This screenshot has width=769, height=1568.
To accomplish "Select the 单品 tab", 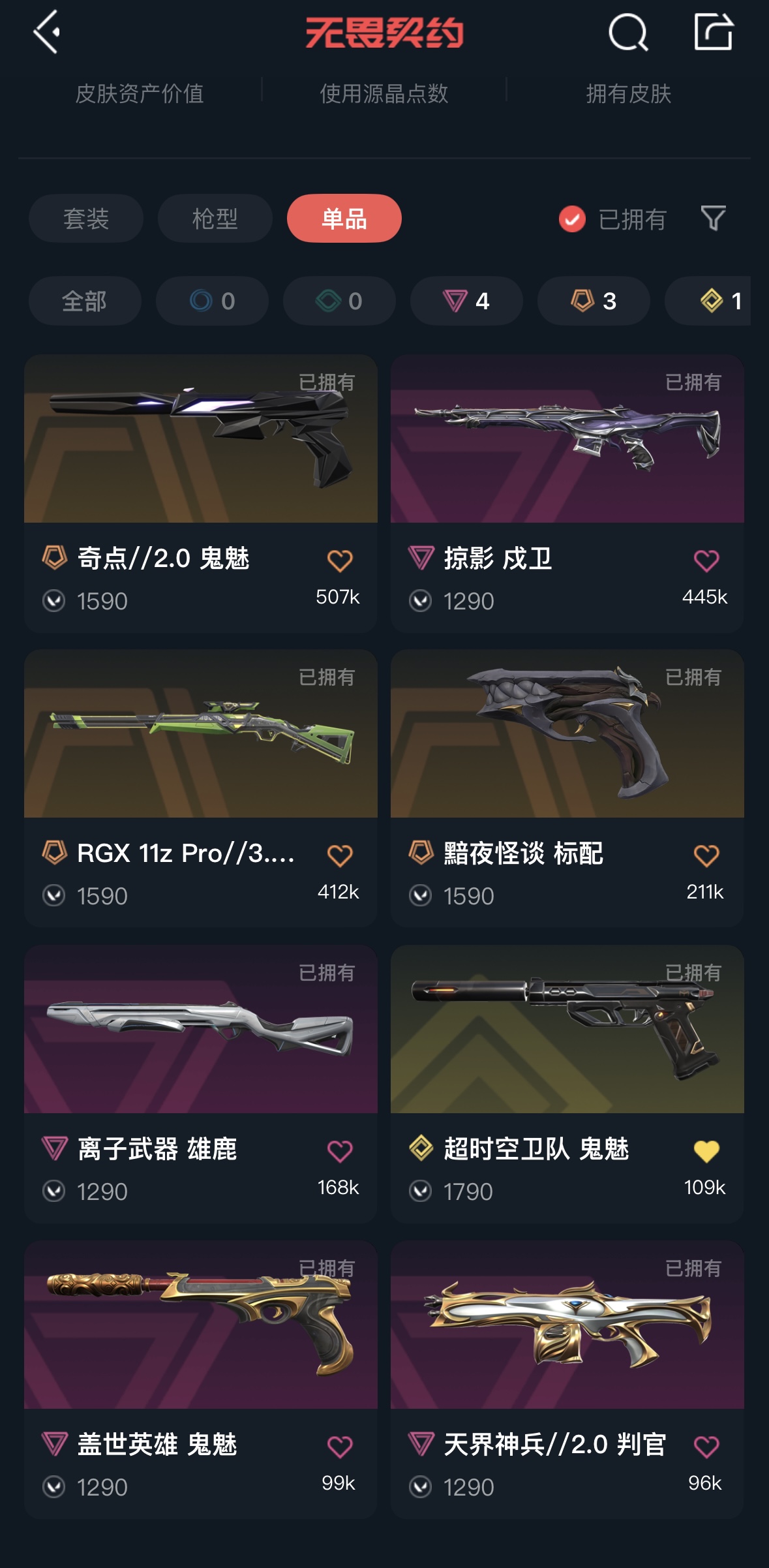I will click(x=344, y=219).
